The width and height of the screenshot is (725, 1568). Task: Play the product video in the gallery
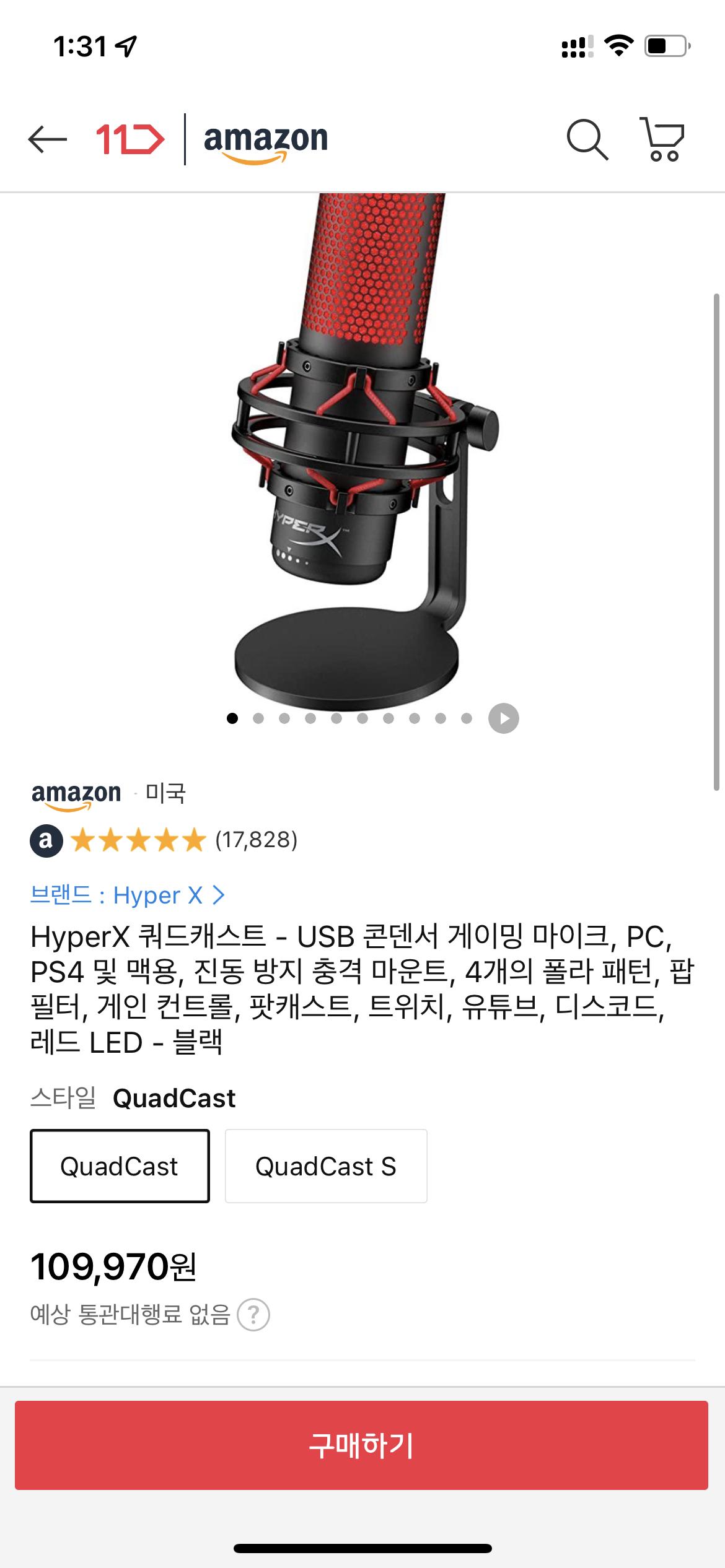click(x=503, y=718)
